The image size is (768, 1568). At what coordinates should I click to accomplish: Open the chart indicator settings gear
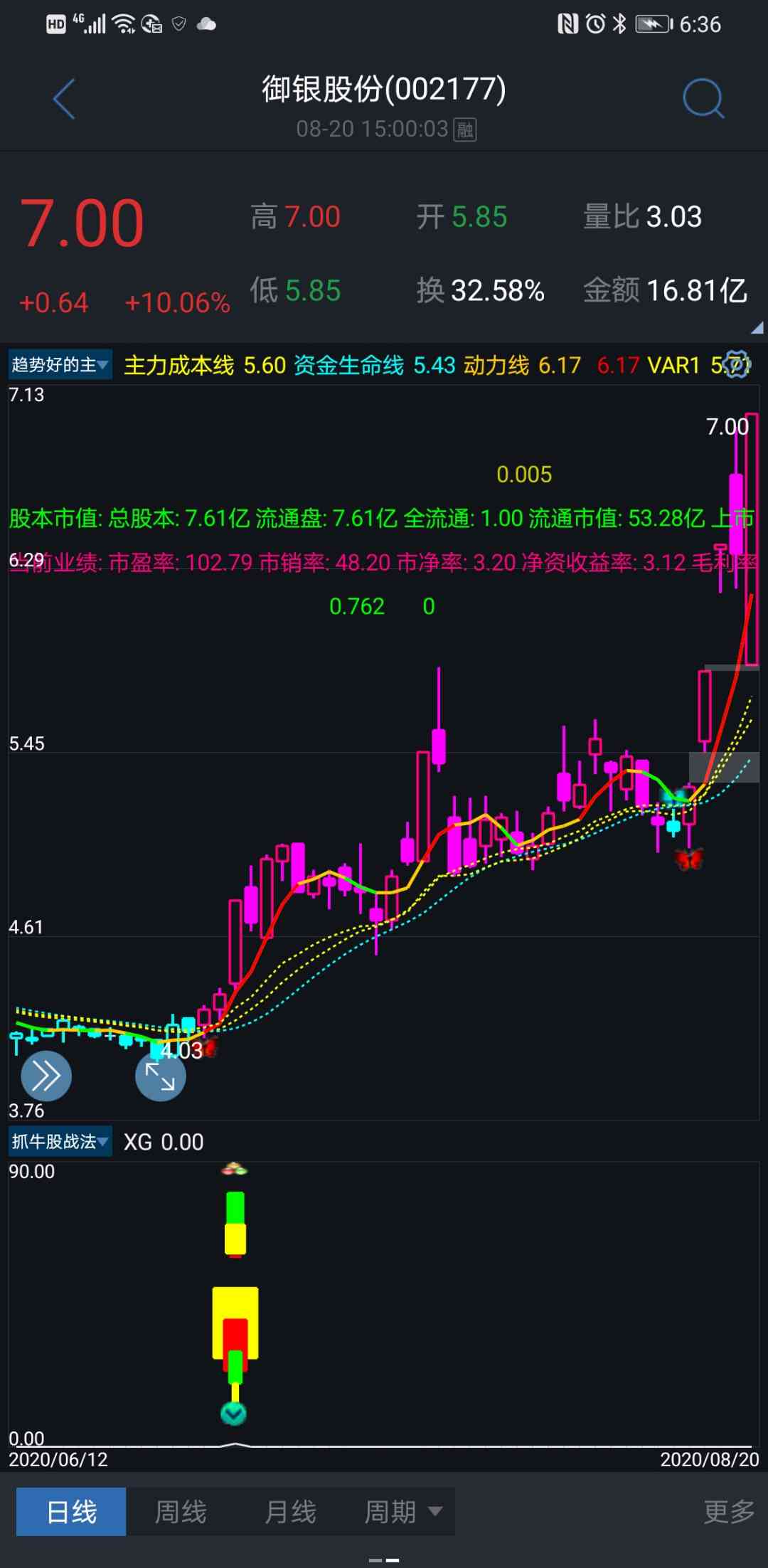tap(737, 365)
